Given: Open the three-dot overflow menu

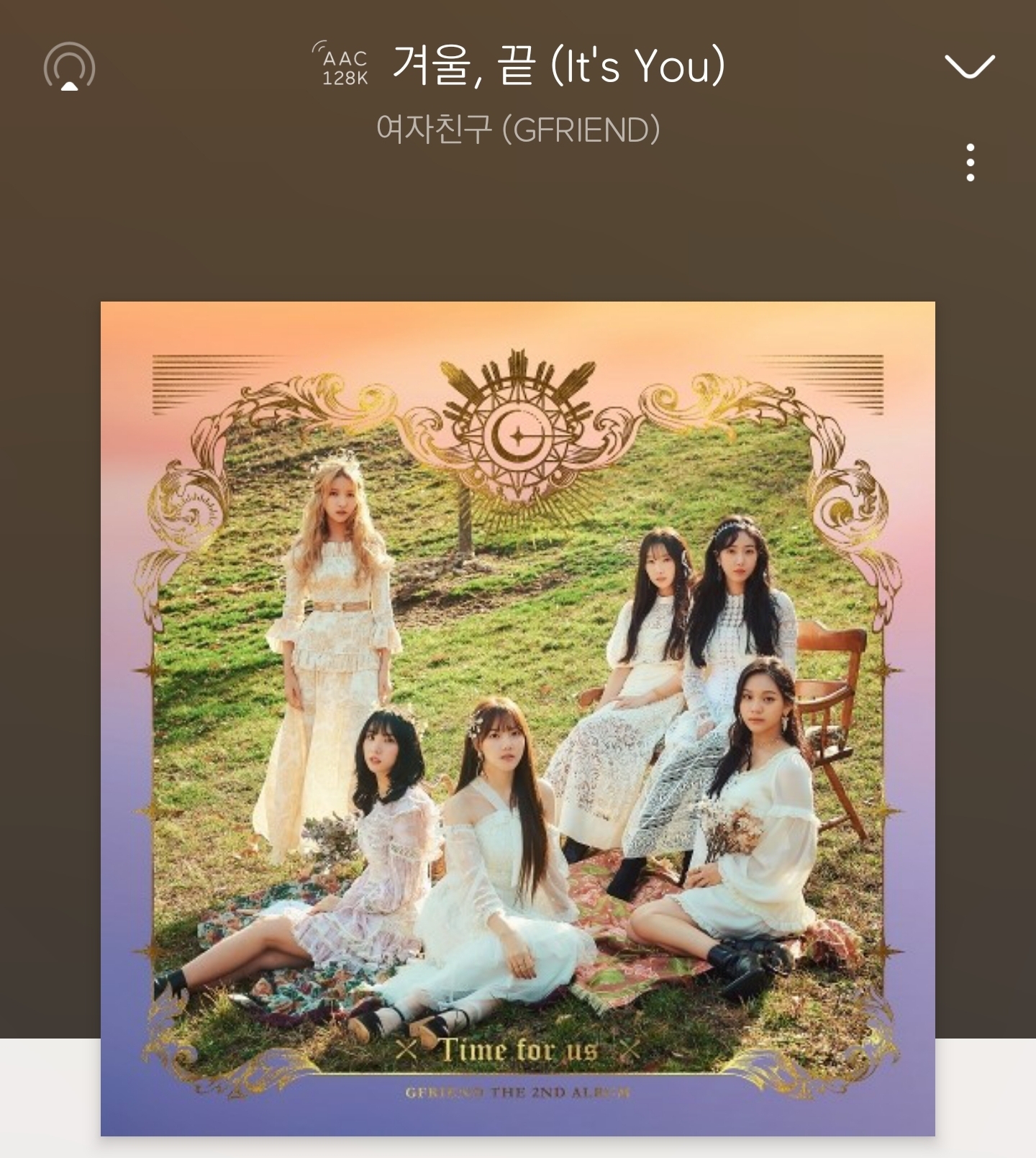Looking at the screenshot, I should 970,163.
